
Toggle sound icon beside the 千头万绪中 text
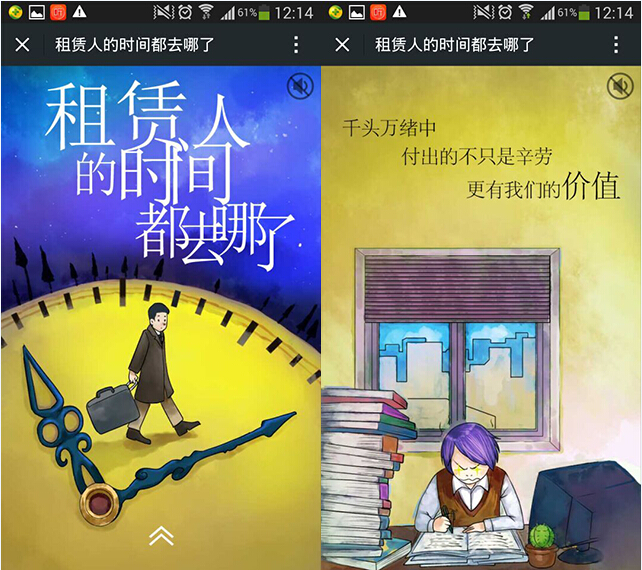coord(620,87)
